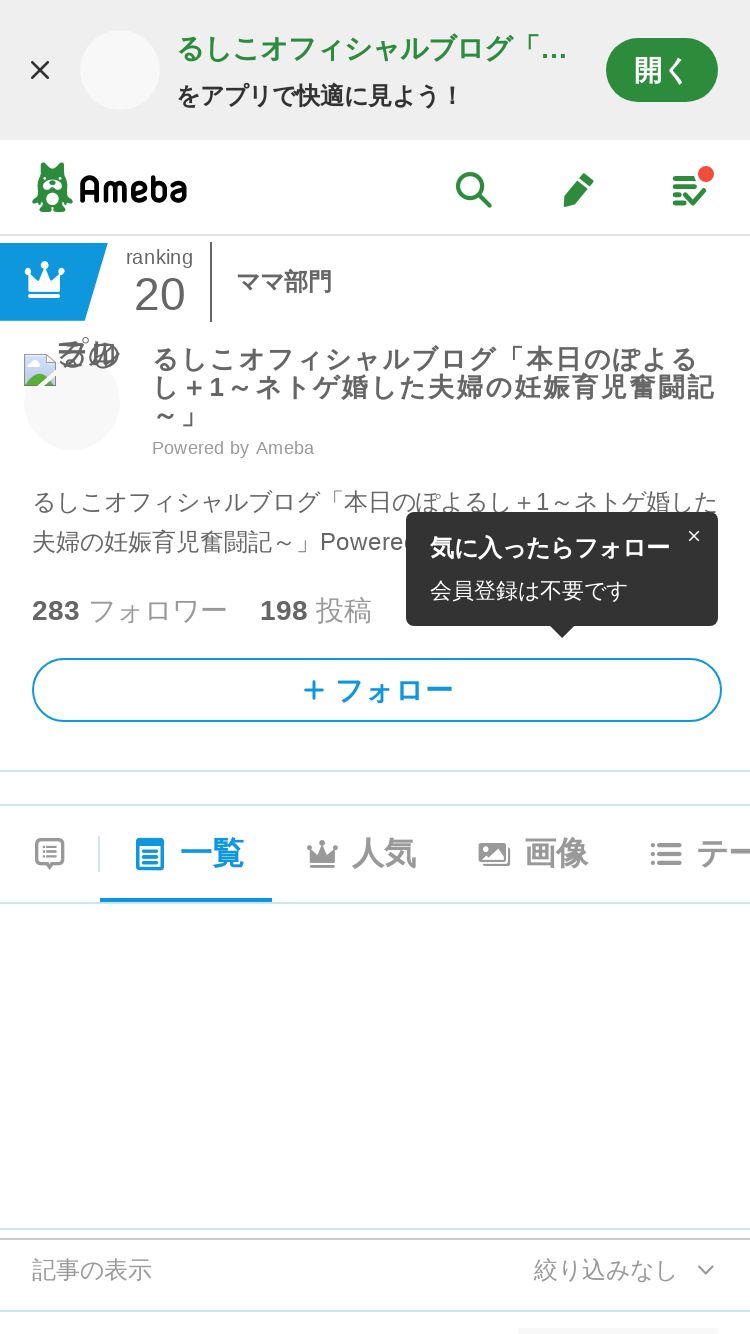
Task: Open the search icon
Action: (x=473, y=189)
